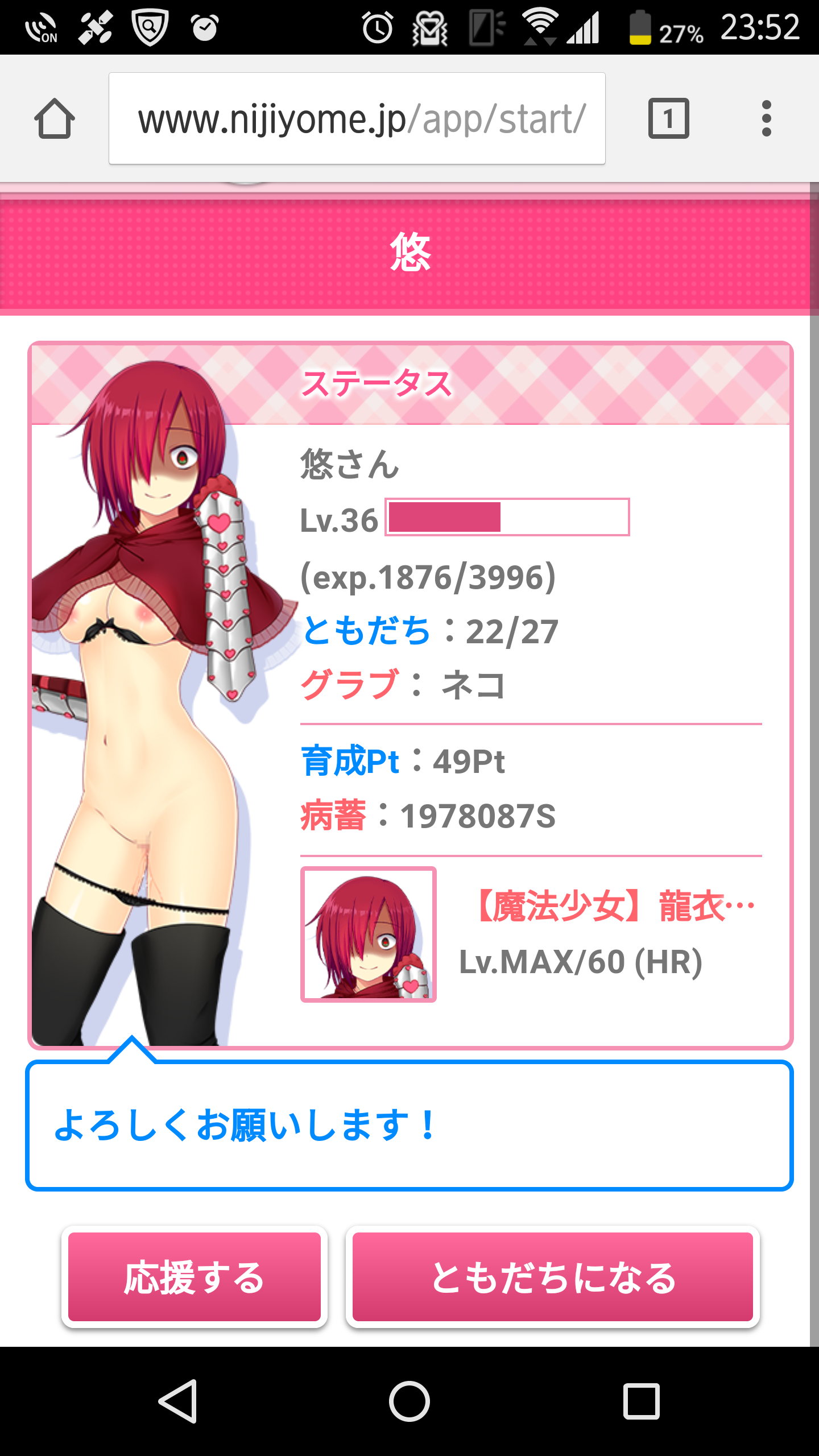The height and width of the screenshot is (1456, 819).
Task: Tap the 応援する button
Action: coord(195,1277)
